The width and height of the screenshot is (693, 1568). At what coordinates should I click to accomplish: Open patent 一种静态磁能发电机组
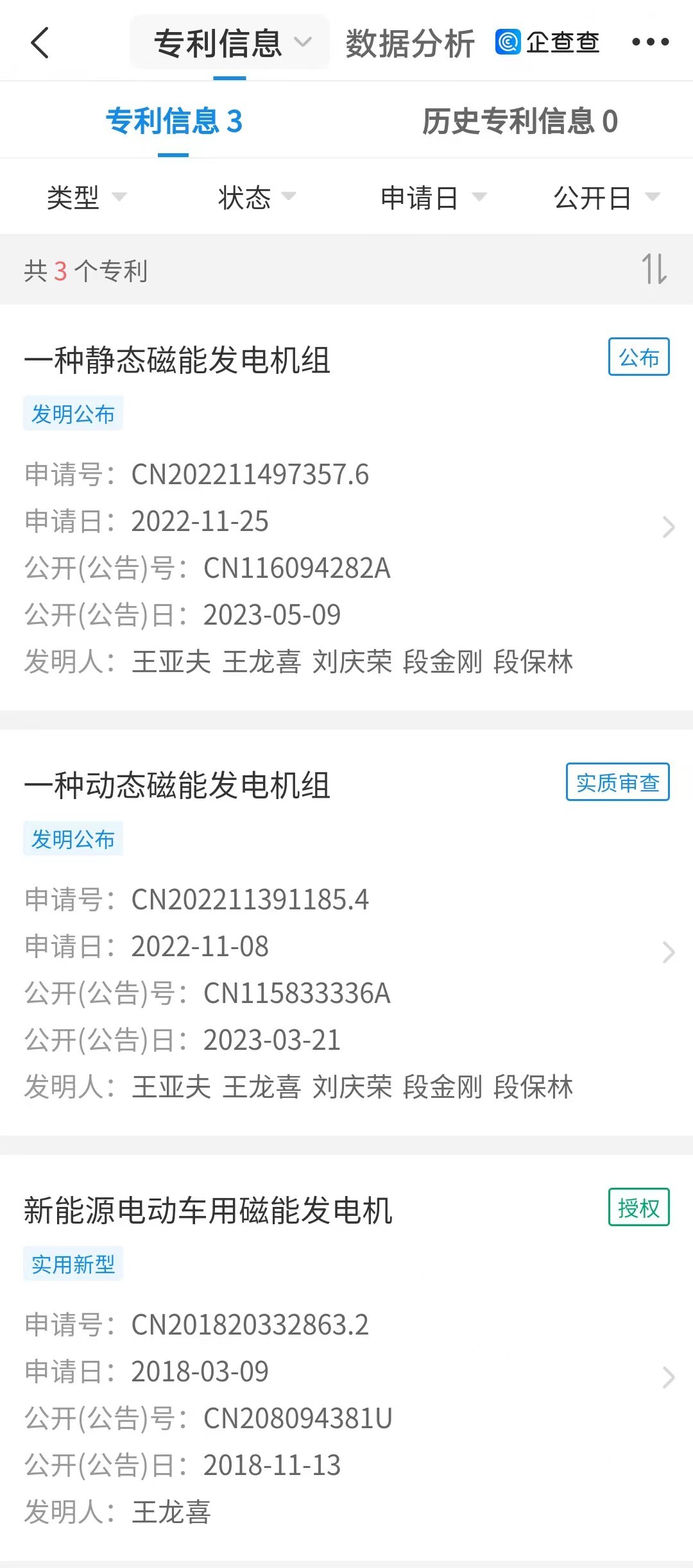[x=346, y=507]
